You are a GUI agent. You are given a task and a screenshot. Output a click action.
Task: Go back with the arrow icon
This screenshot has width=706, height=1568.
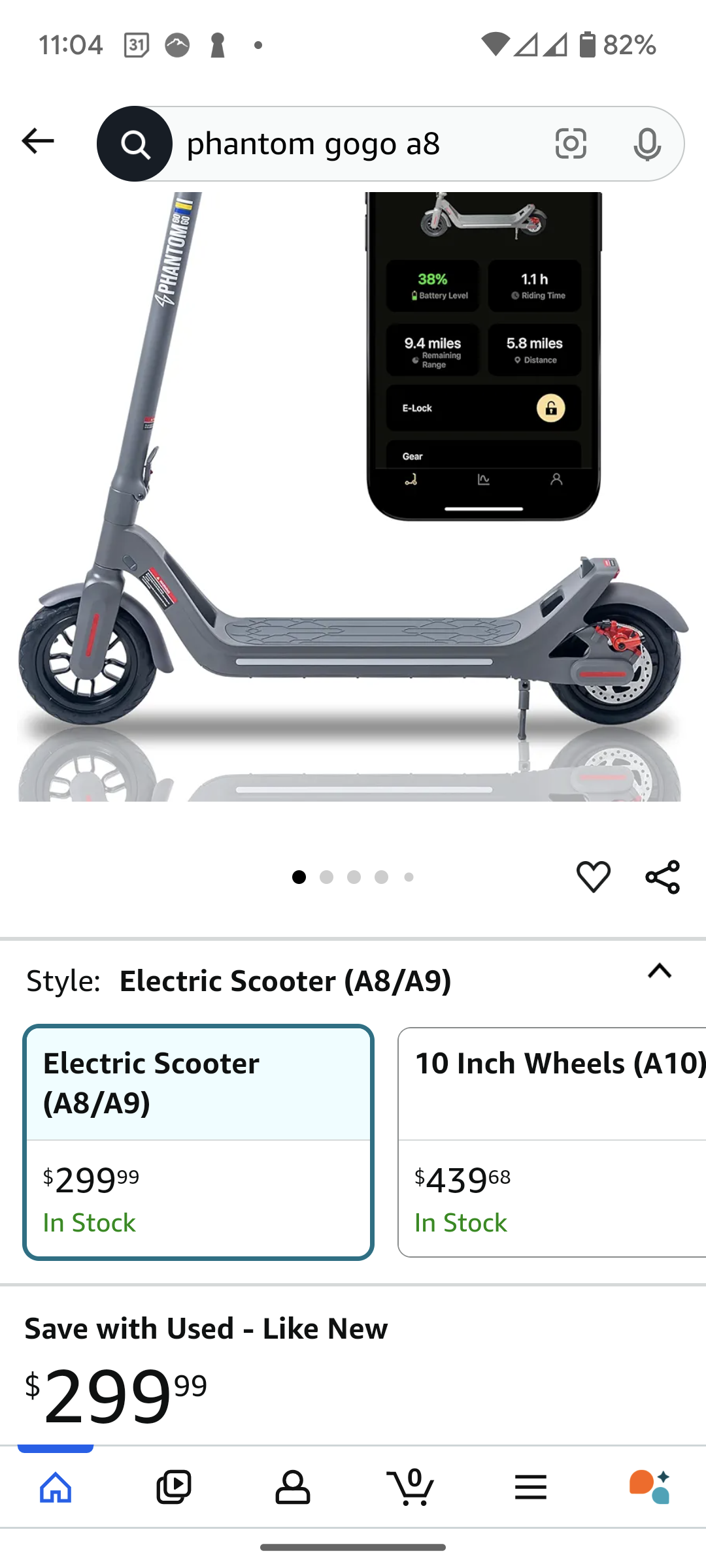38,141
